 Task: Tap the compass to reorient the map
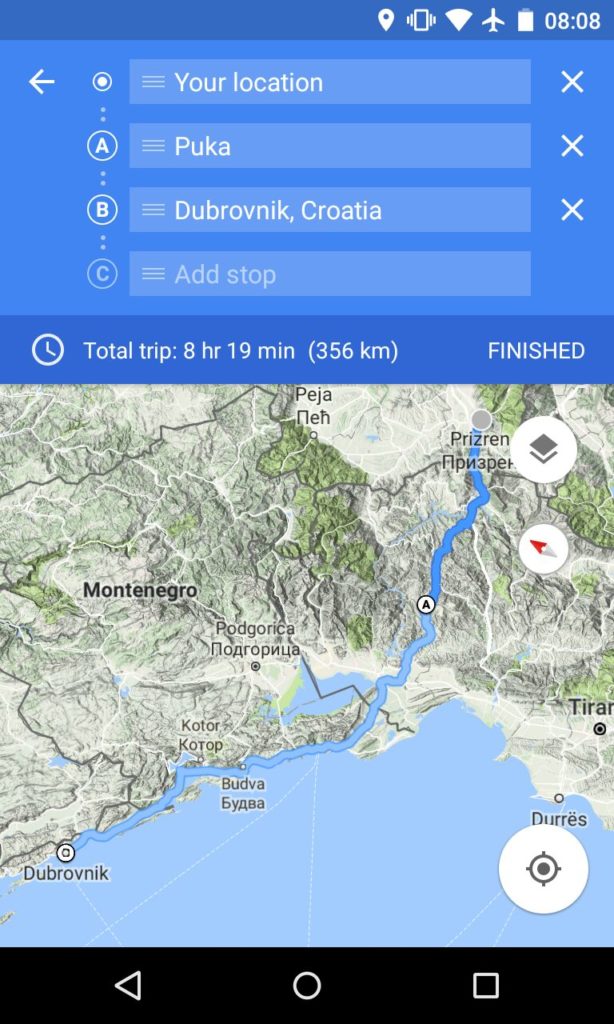coord(543,548)
